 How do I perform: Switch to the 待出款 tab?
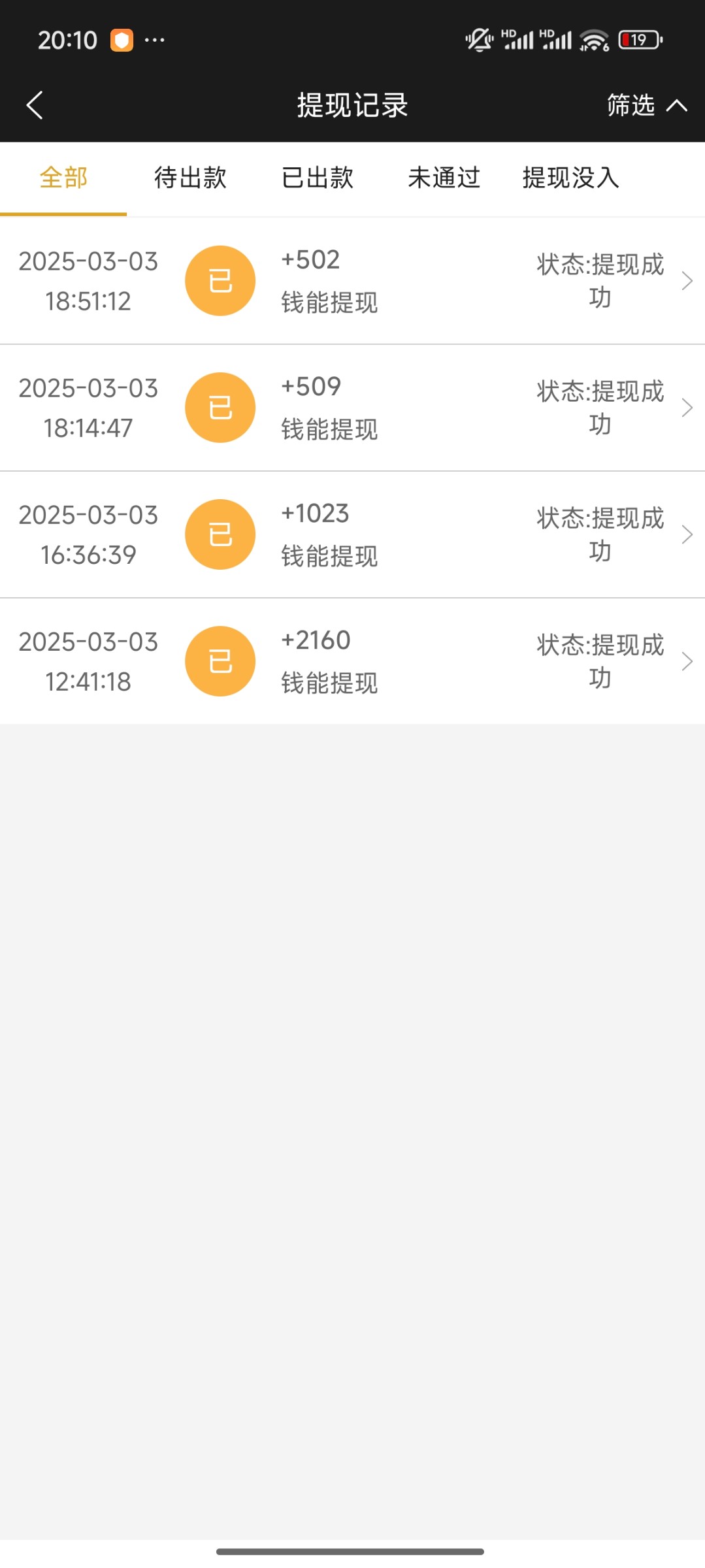pyautogui.click(x=190, y=178)
